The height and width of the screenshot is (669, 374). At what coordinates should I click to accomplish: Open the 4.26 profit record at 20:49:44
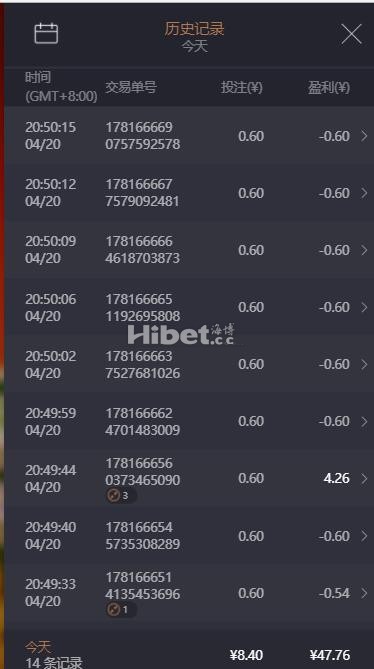[x=189, y=478]
